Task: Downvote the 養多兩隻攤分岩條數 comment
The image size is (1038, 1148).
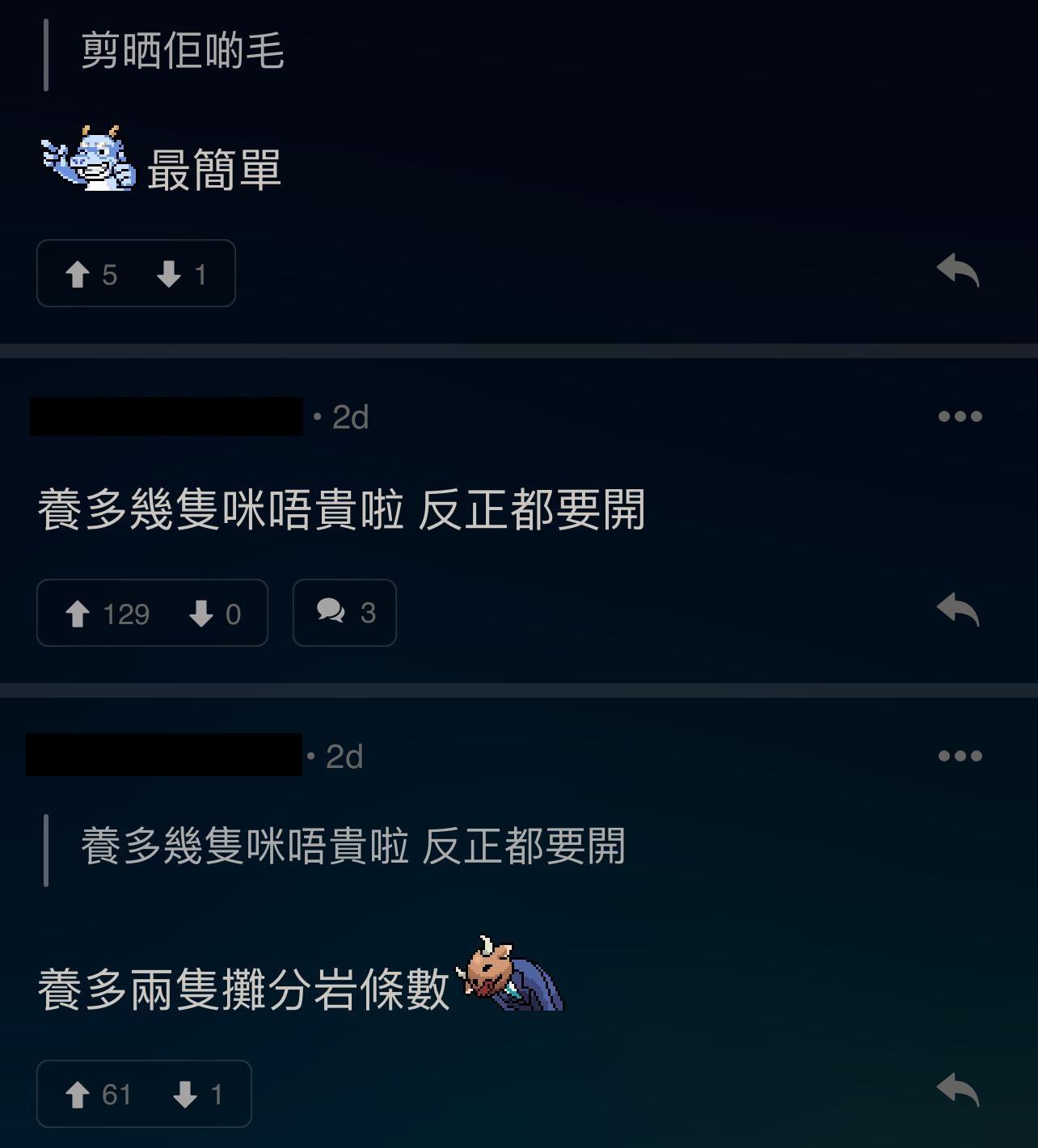Action: point(185,1095)
